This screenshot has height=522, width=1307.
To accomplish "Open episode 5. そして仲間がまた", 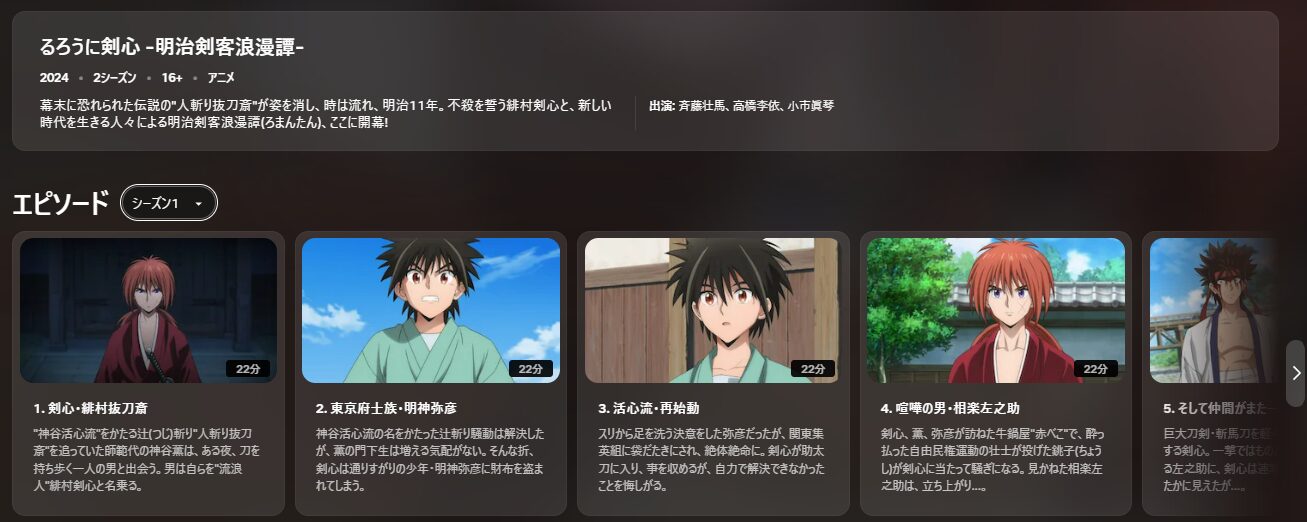I will click(1212, 311).
